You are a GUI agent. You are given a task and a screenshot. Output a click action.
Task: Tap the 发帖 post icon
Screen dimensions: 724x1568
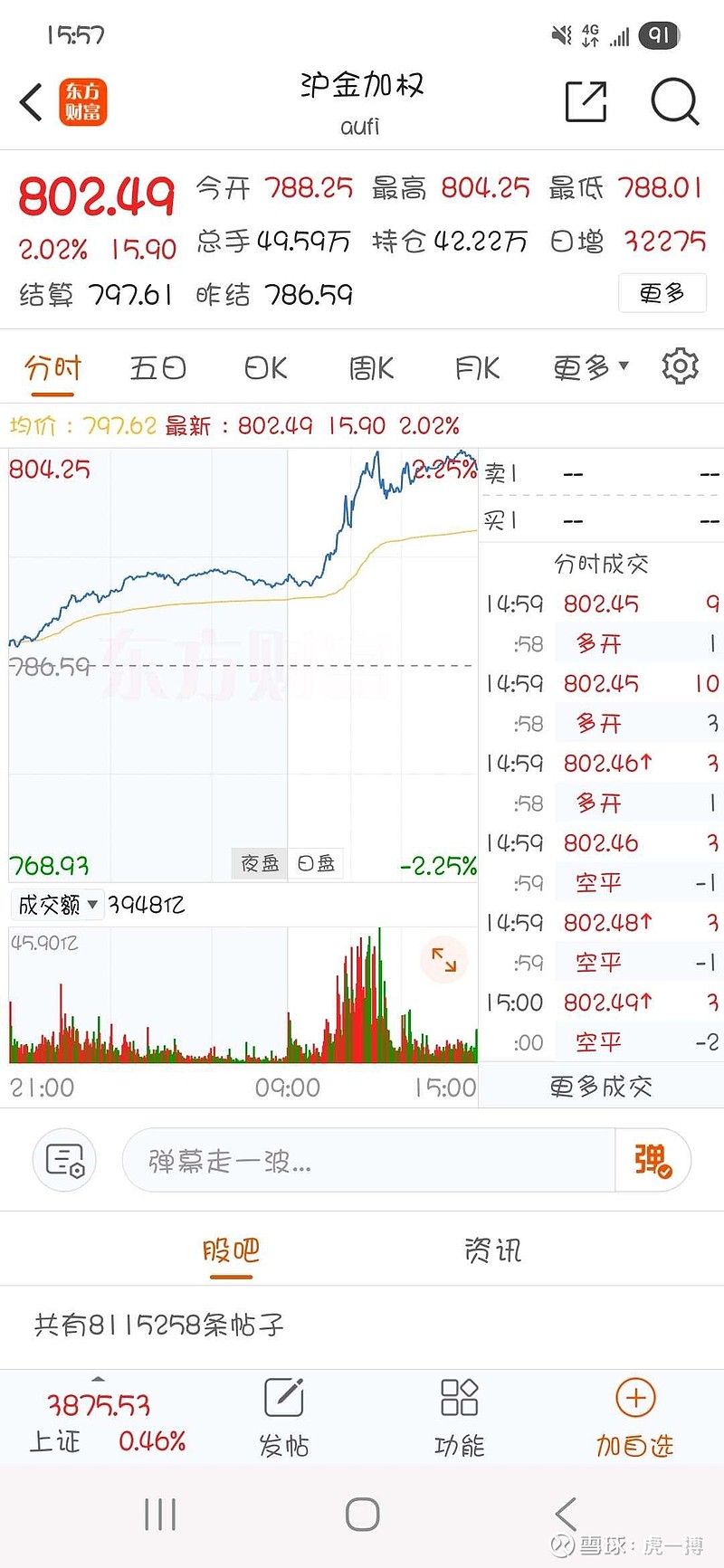pyautogui.click(x=283, y=1398)
